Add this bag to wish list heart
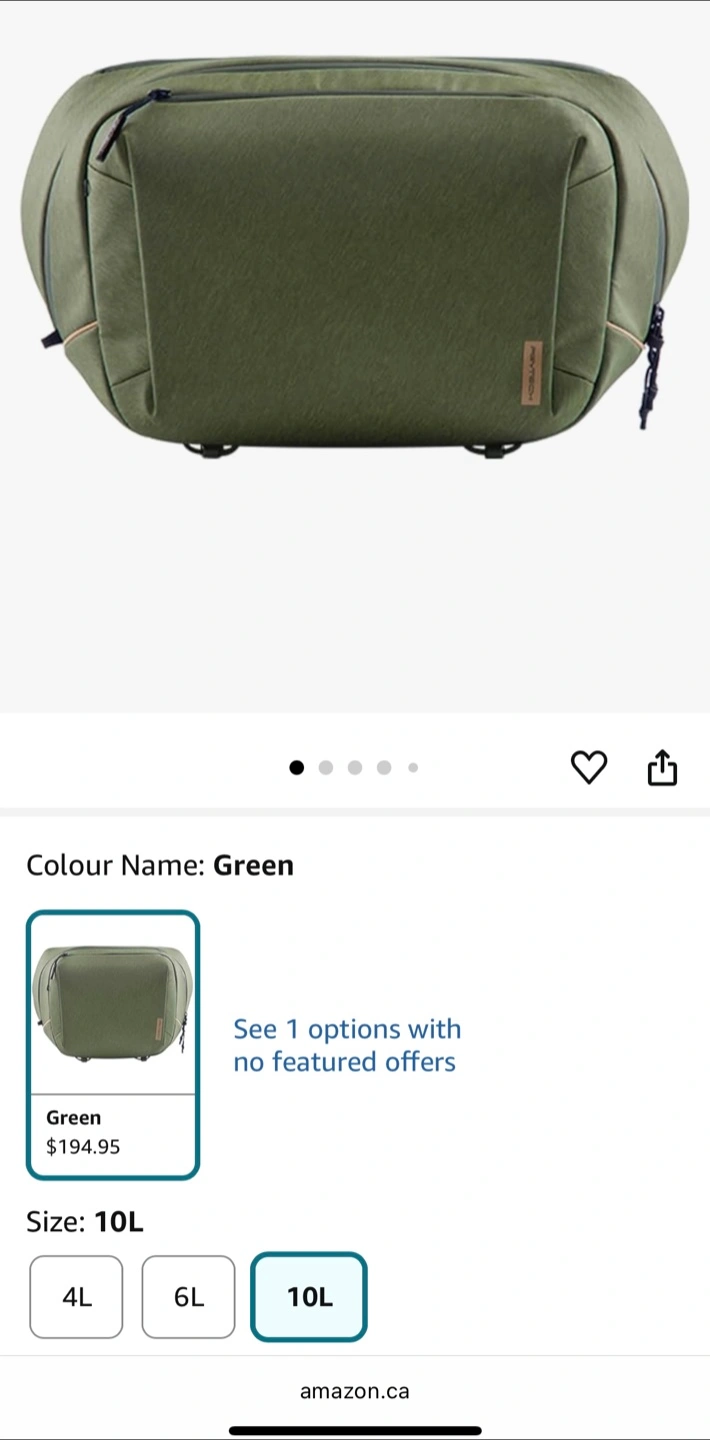 tap(589, 767)
